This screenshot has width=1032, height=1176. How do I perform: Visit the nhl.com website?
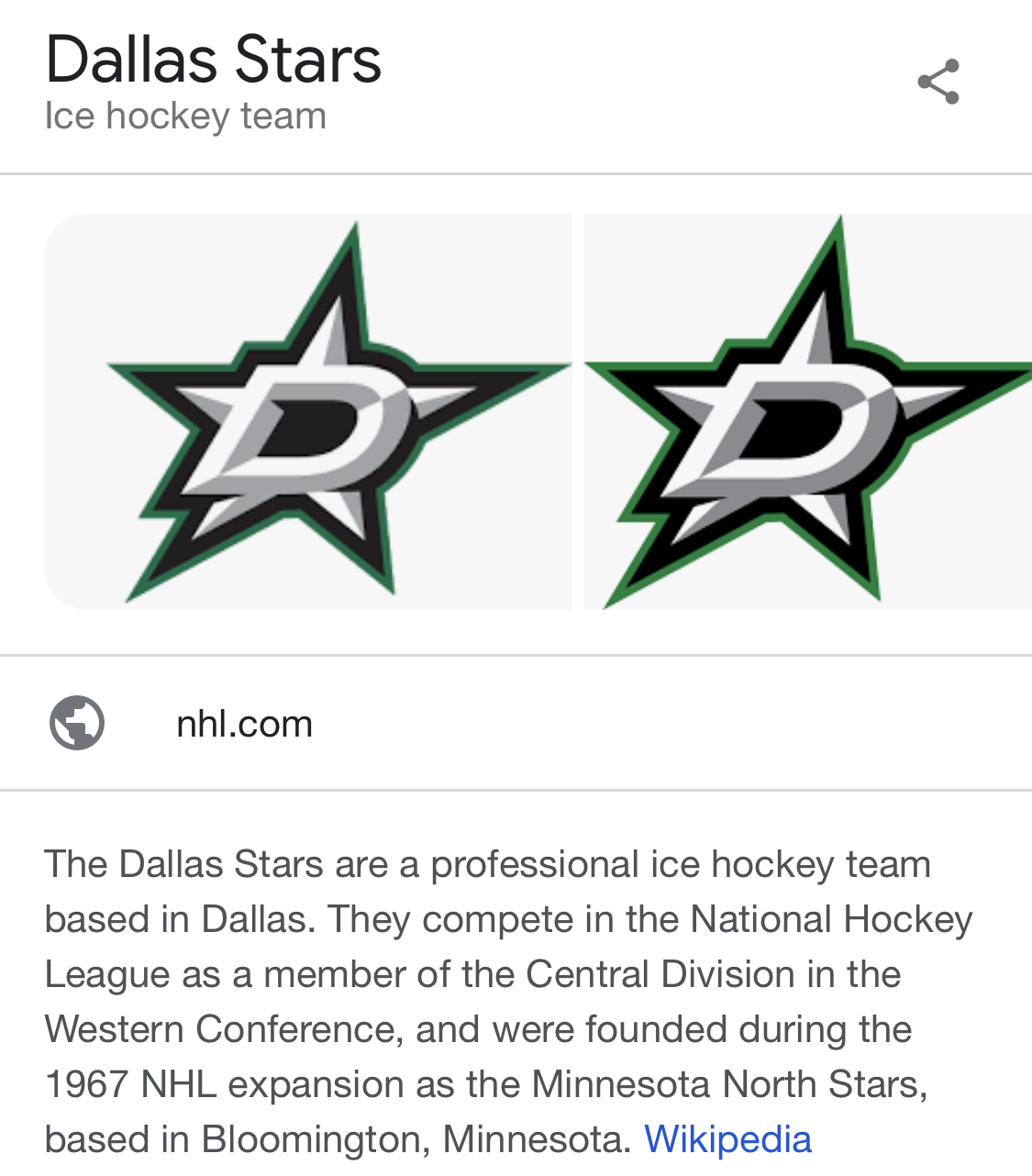pos(244,724)
